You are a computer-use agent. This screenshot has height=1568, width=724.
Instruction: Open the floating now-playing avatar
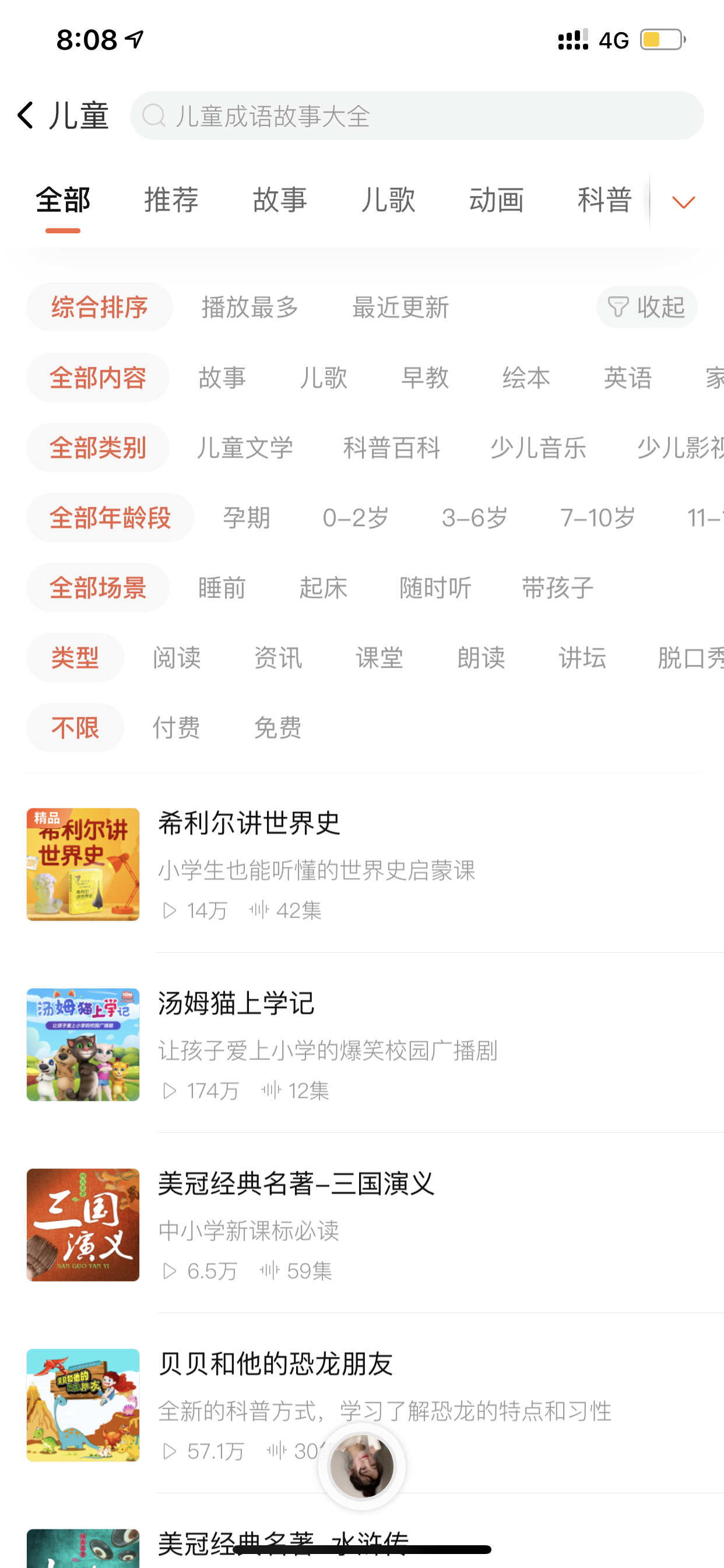point(362,1466)
